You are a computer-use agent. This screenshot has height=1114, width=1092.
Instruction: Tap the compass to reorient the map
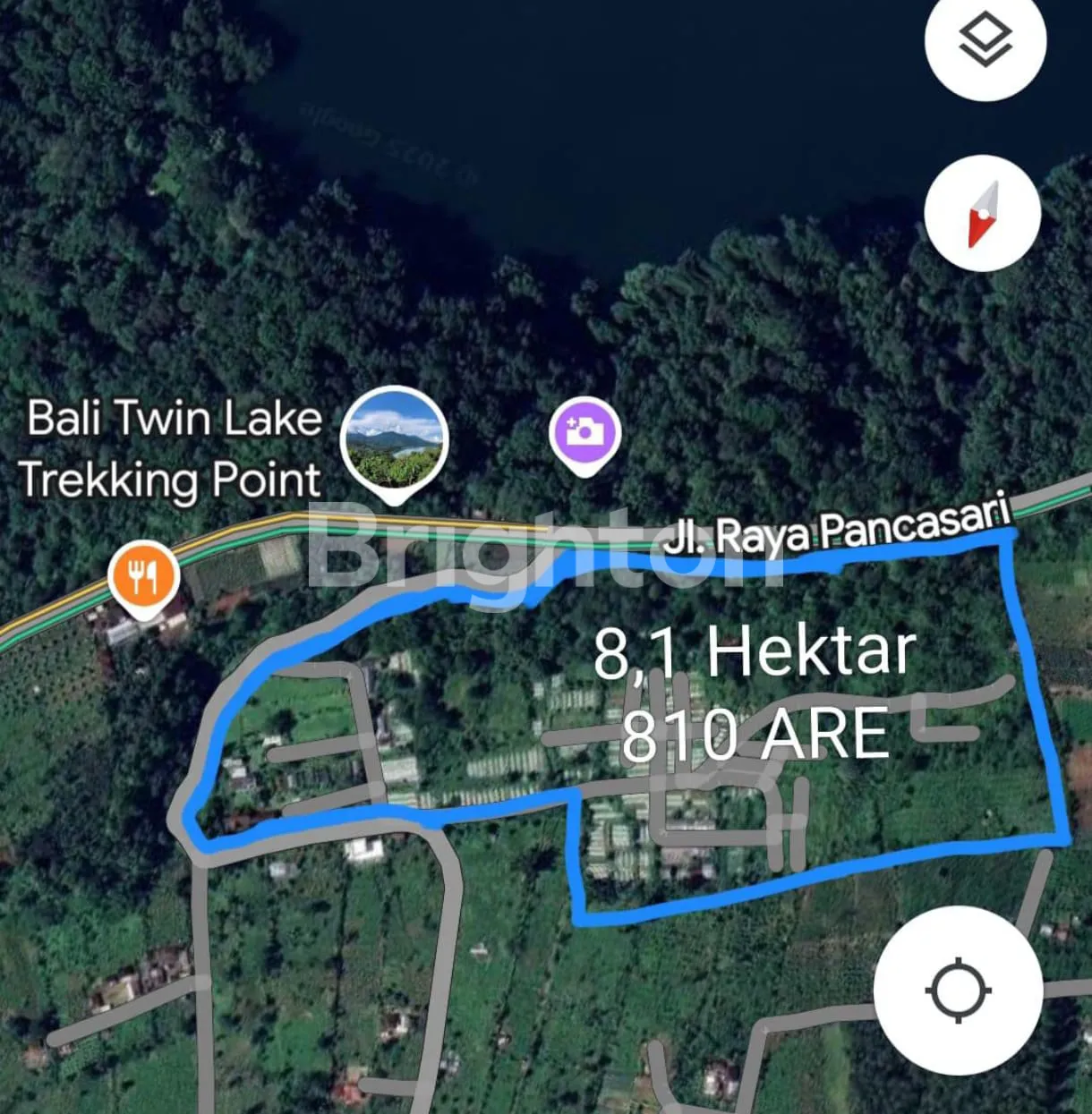982,214
